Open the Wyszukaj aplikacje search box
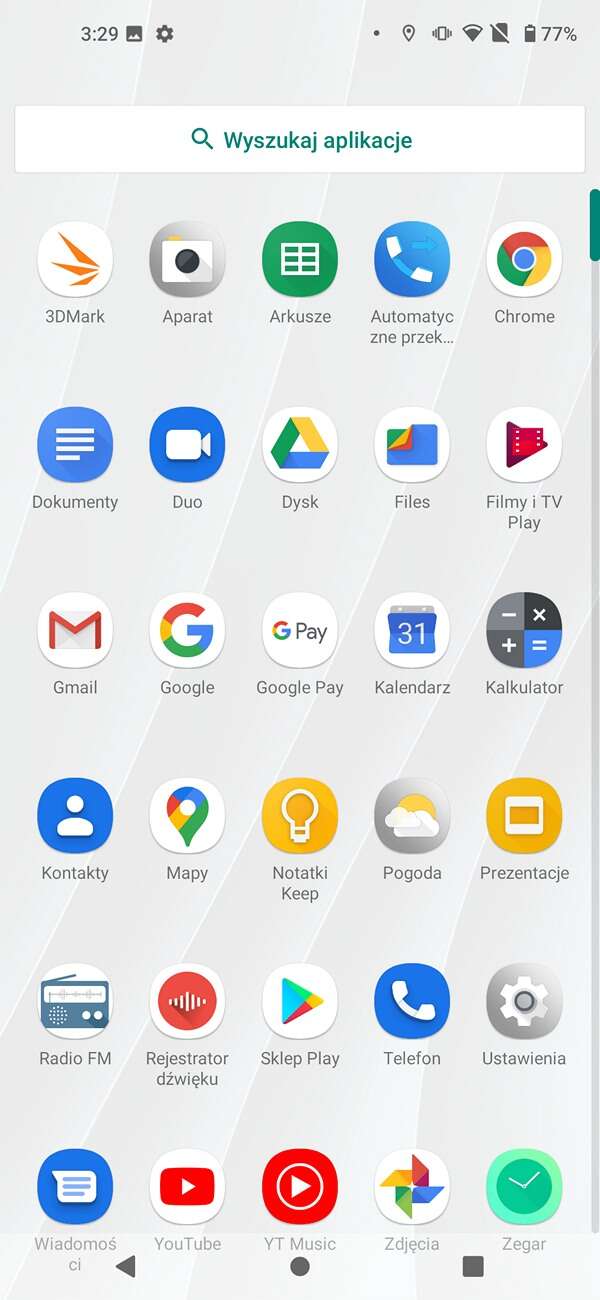The image size is (600, 1300). (300, 139)
